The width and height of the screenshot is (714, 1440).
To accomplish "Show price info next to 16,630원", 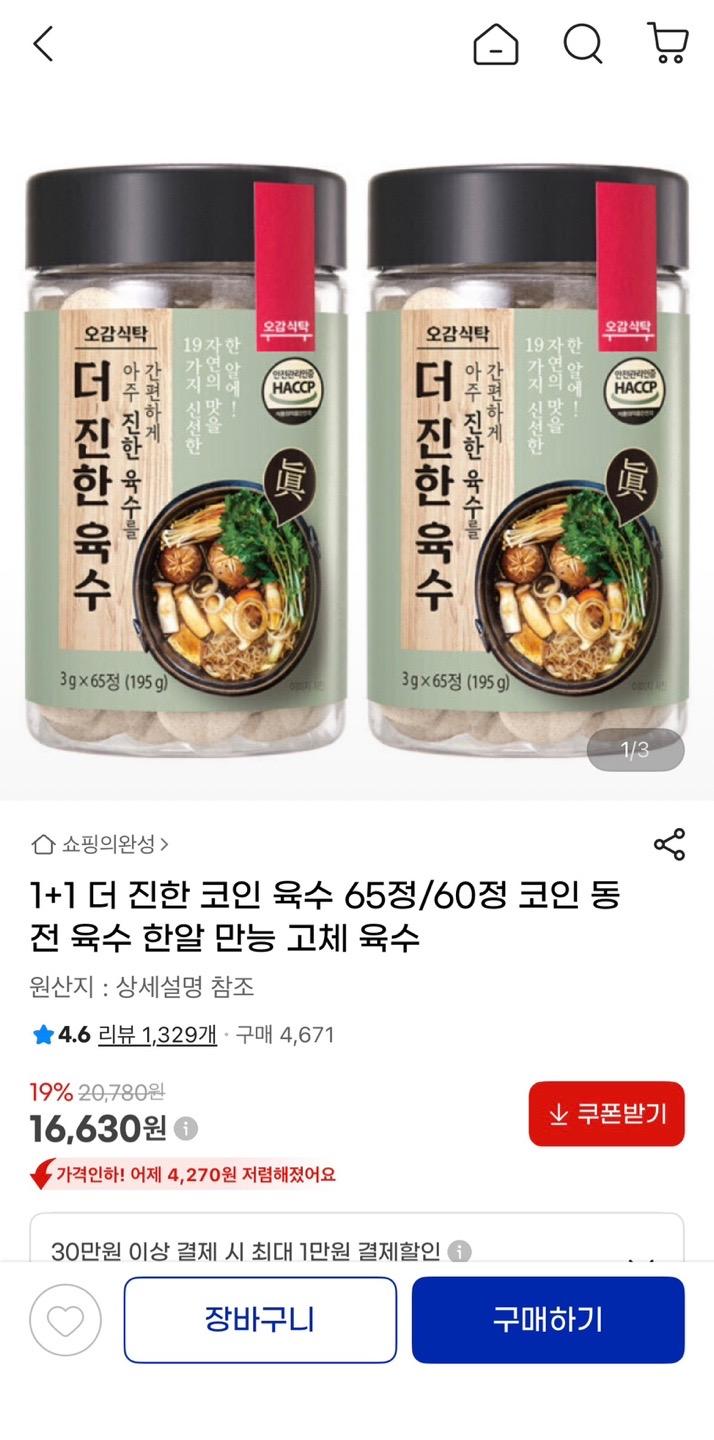I will pos(186,1129).
